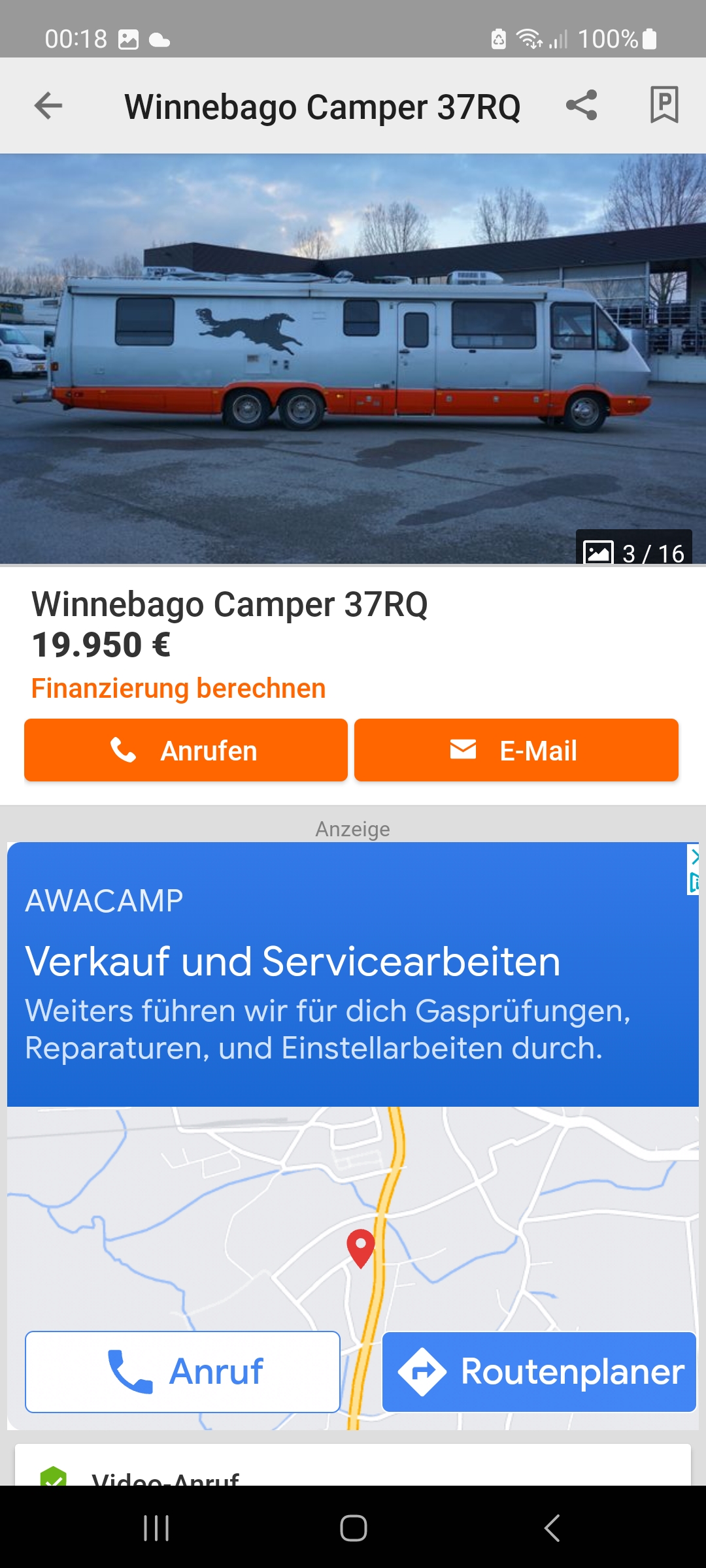The height and width of the screenshot is (1568, 706).
Task: Open the camper photo gallery
Action: pyautogui.click(x=353, y=358)
